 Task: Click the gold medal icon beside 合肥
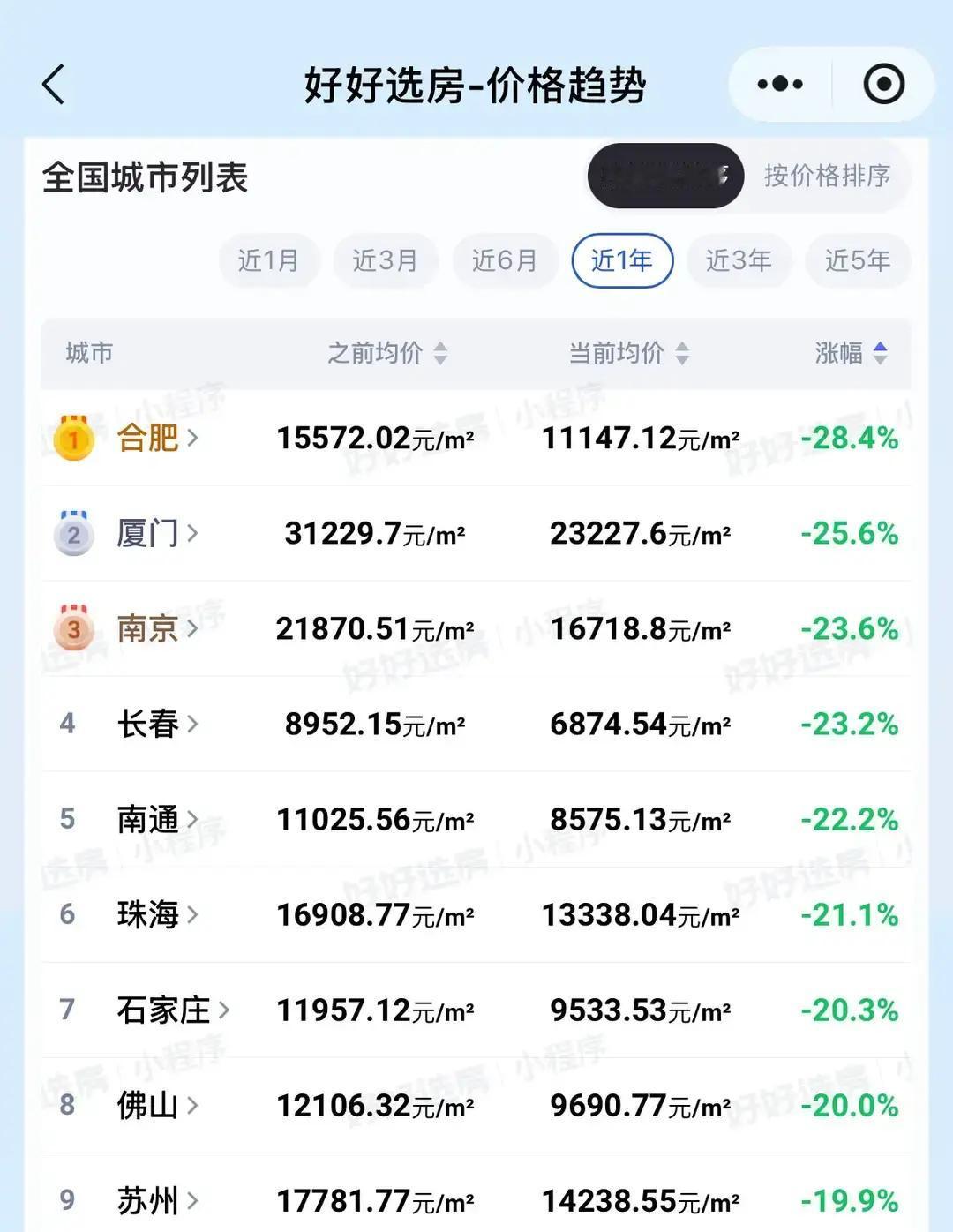[x=73, y=437]
